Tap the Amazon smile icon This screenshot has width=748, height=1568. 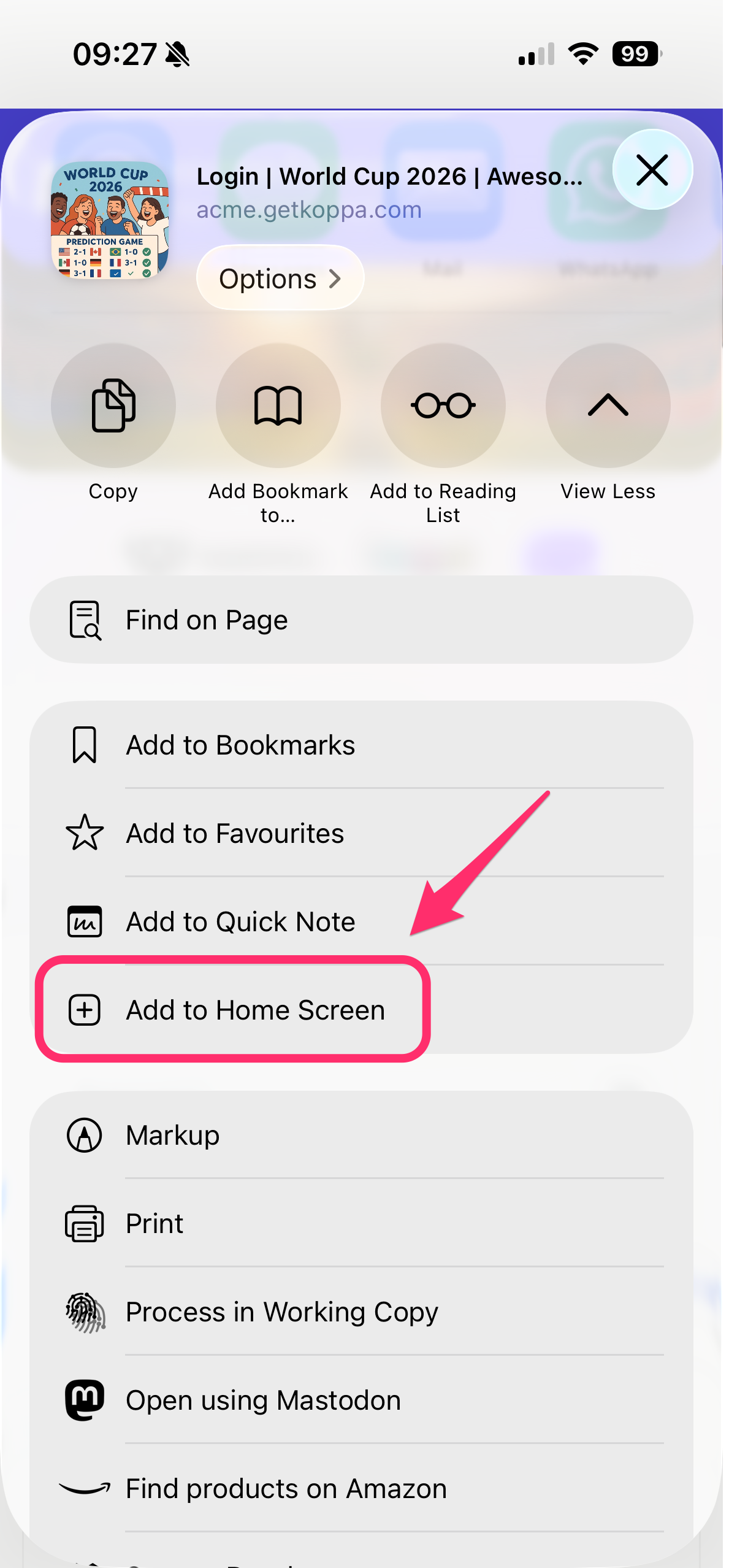pos(86,1488)
